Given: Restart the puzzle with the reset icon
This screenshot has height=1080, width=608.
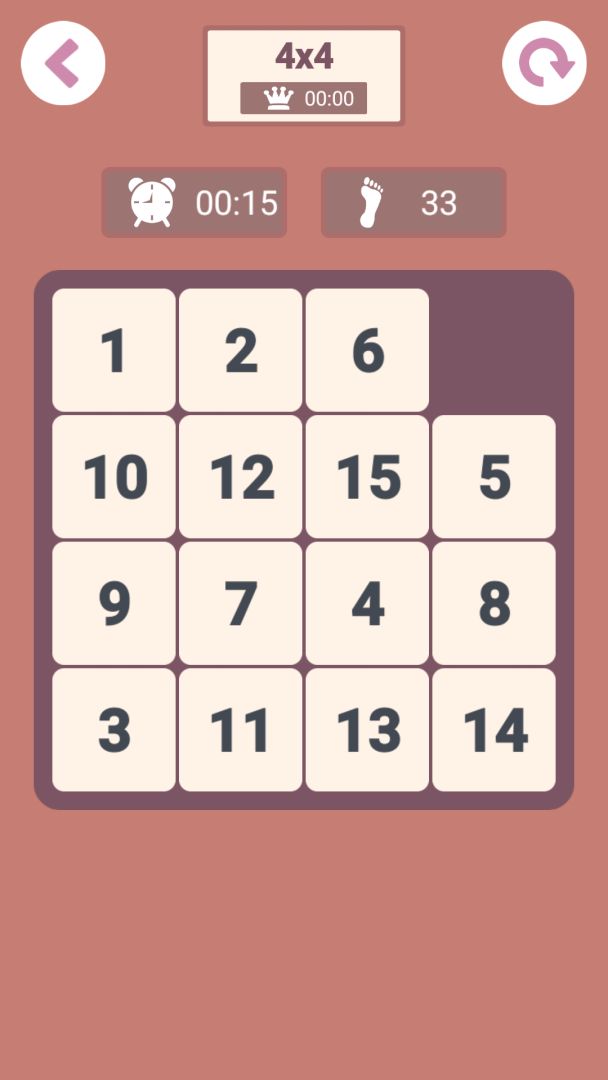Looking at the screenshot, I should 544,63.
